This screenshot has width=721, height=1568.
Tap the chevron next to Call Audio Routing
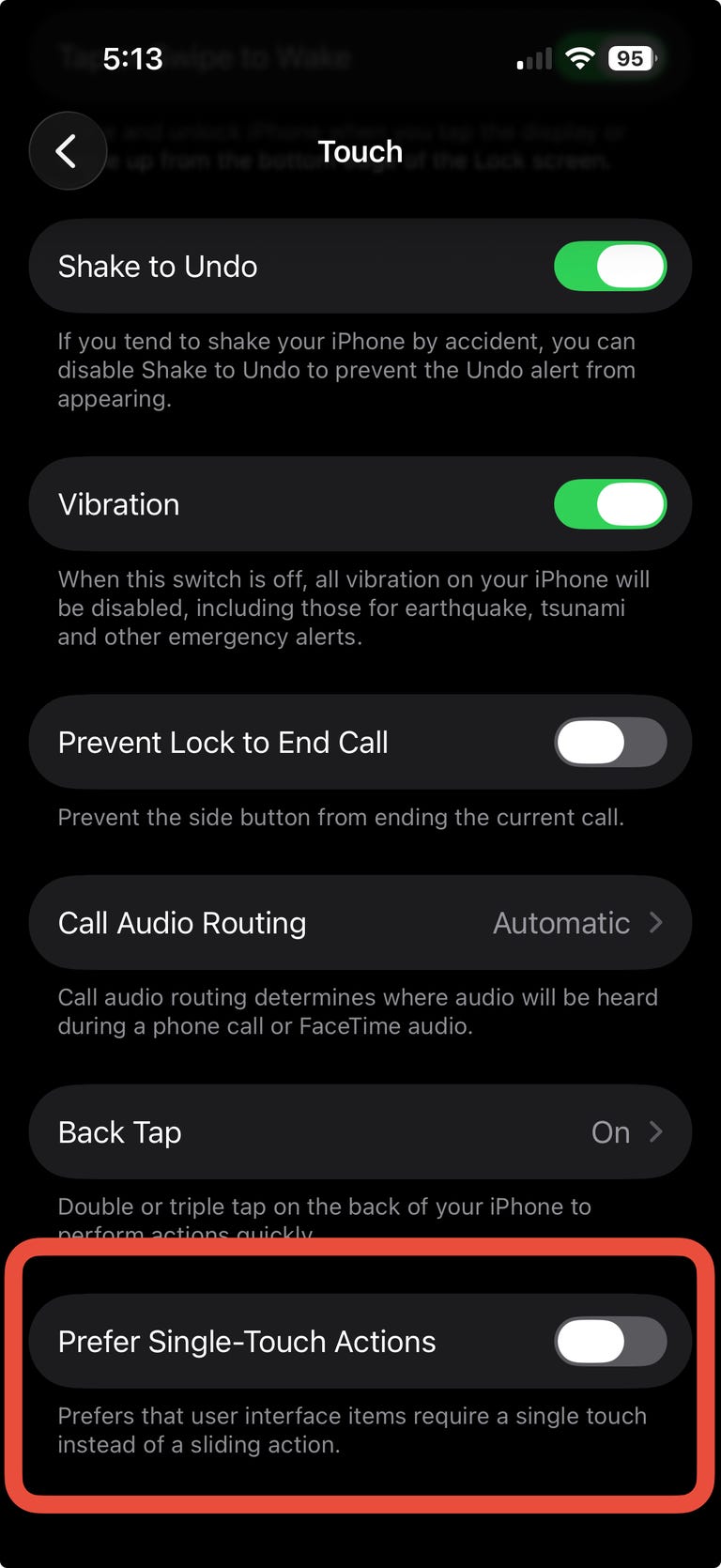[657, 923]
